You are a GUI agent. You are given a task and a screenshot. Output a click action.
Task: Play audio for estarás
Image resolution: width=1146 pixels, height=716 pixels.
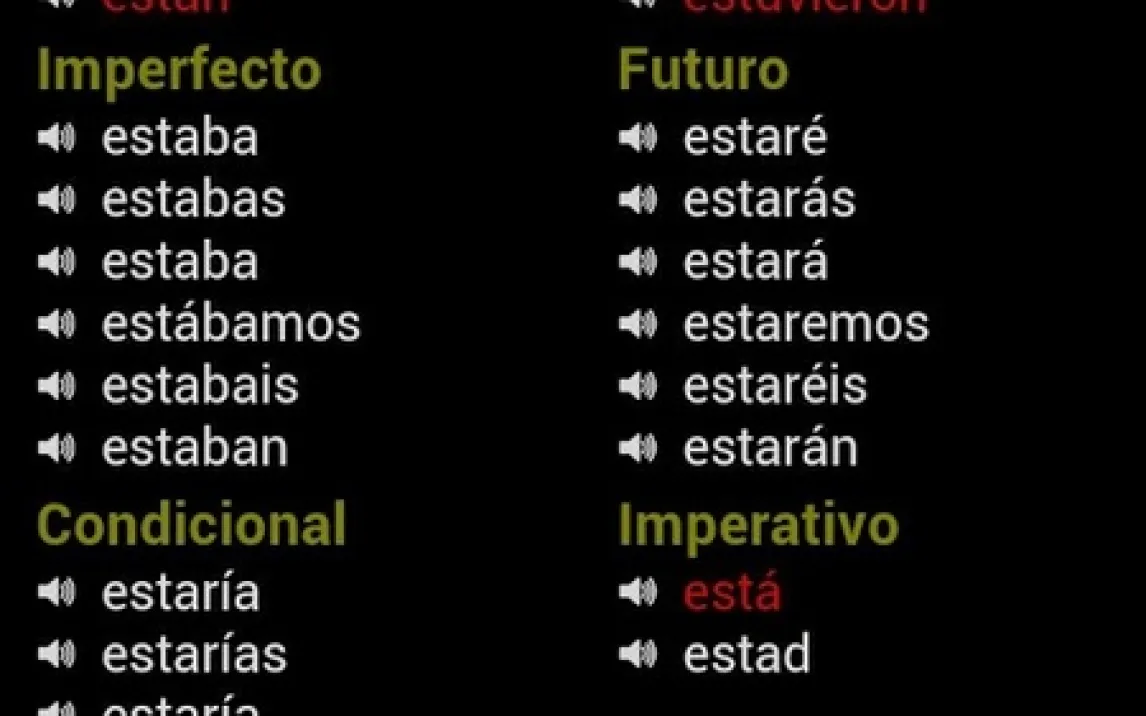638,199
